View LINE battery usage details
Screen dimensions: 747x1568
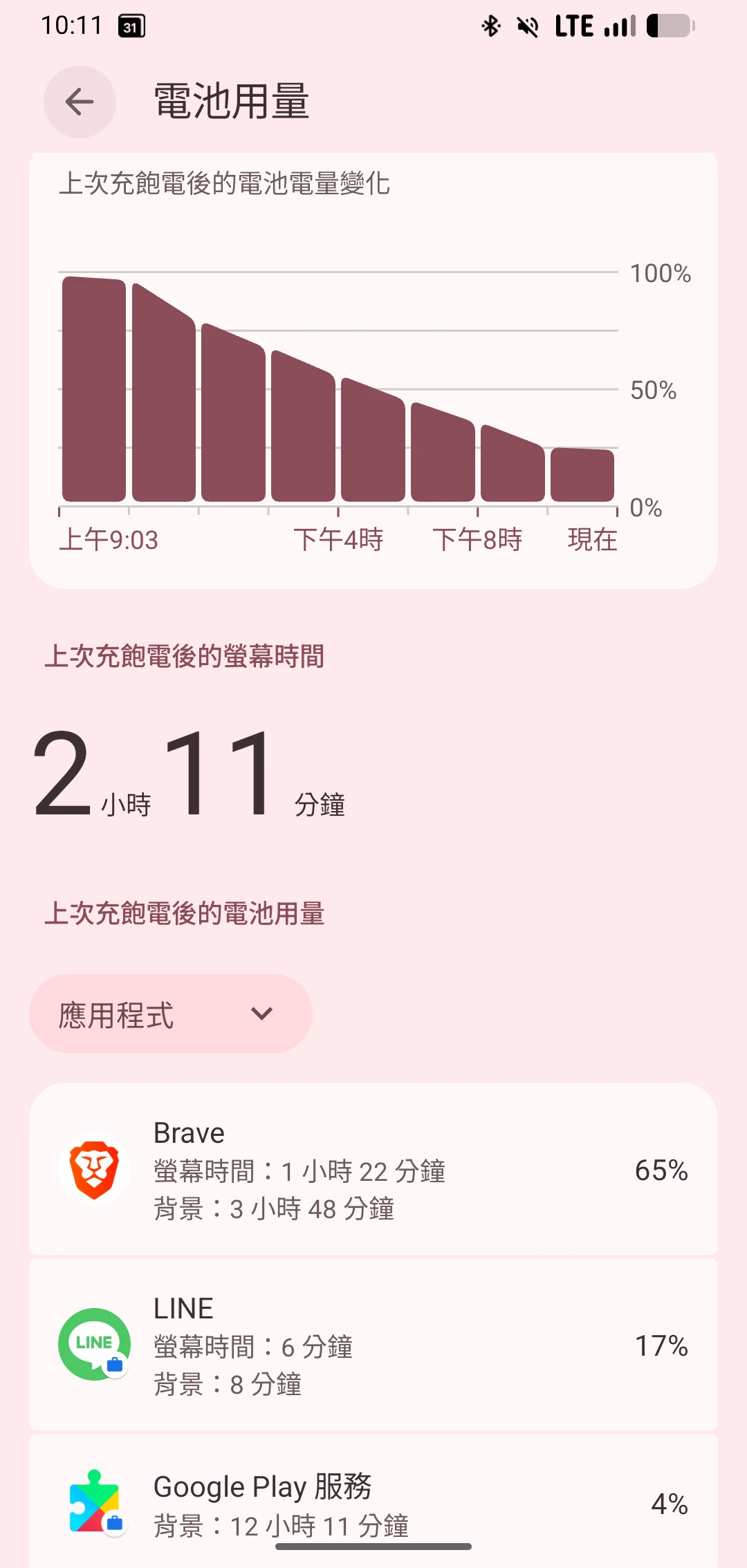[373, 1345]
